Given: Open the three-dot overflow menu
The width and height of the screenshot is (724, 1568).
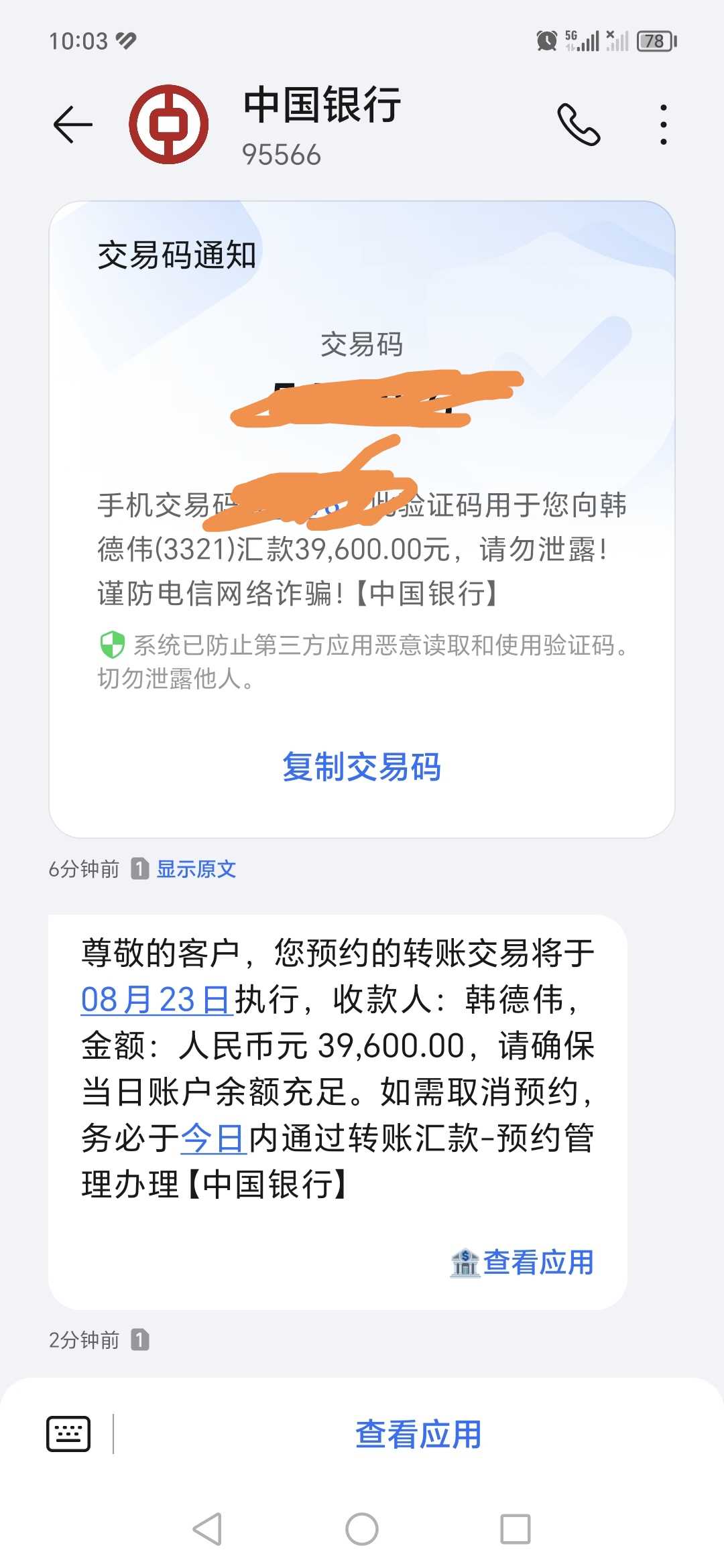Looking at the screenshot, I should (x=663, y=125).
